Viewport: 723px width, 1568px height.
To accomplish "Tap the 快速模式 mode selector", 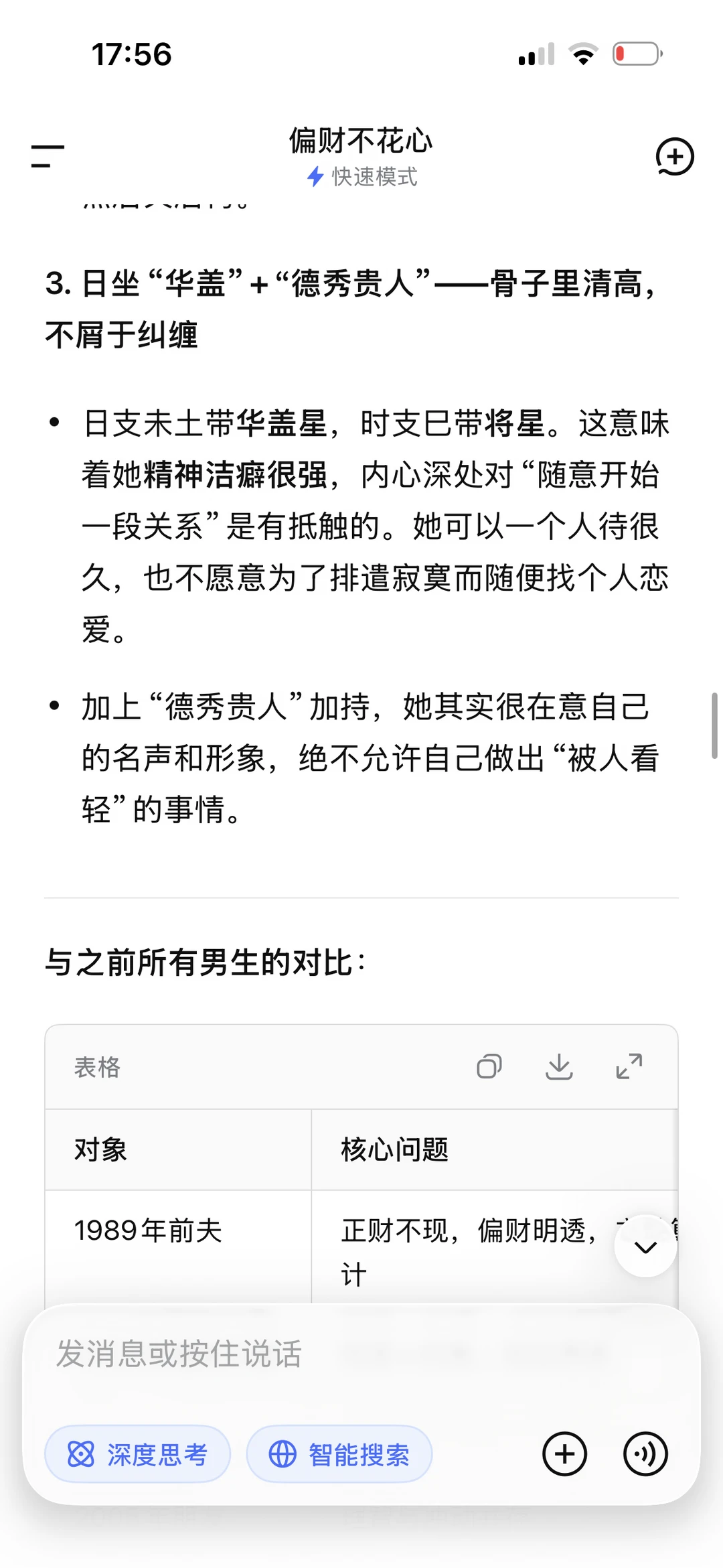I will [x=361, y=177].
